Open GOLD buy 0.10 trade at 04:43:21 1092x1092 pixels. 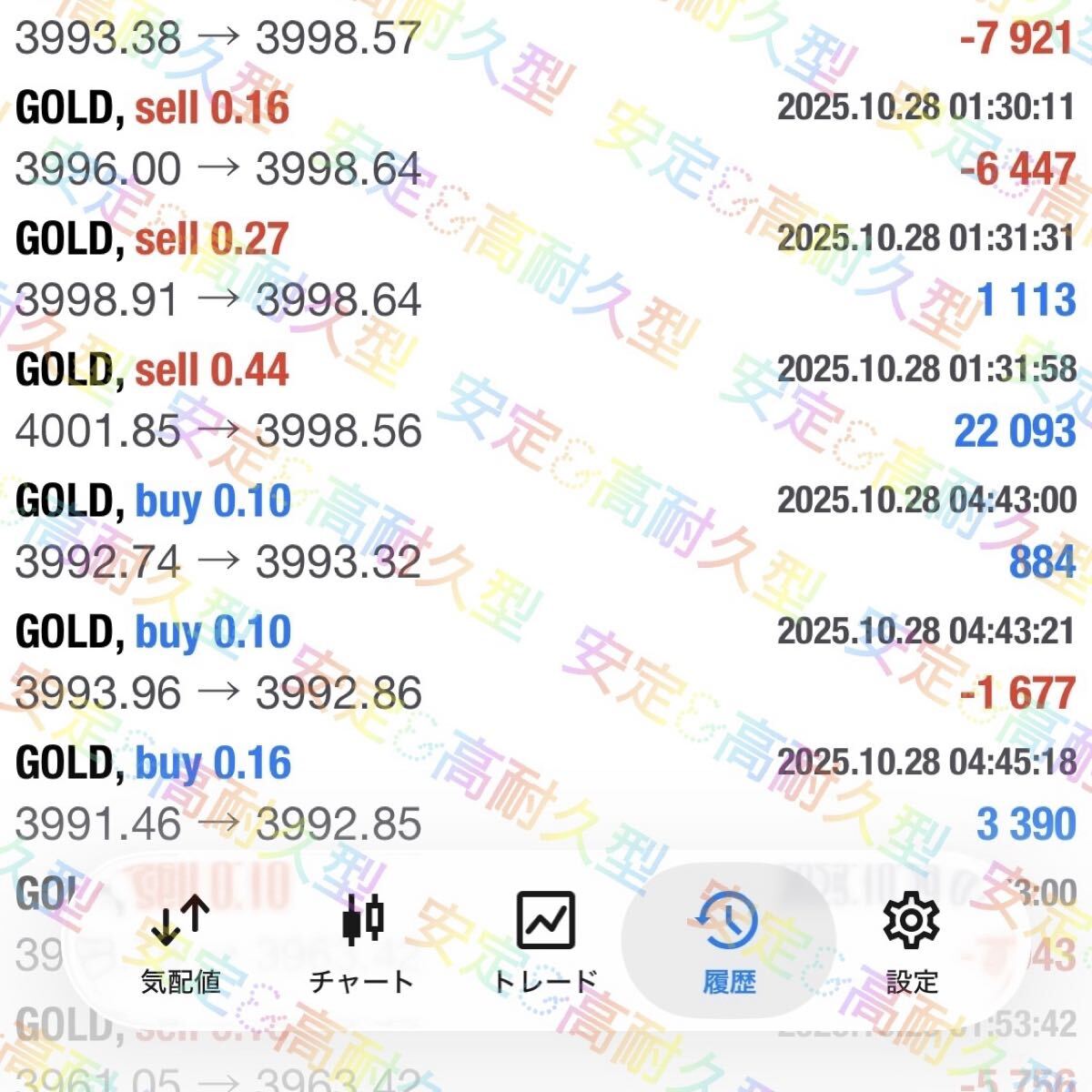click(x=546, y=662)
